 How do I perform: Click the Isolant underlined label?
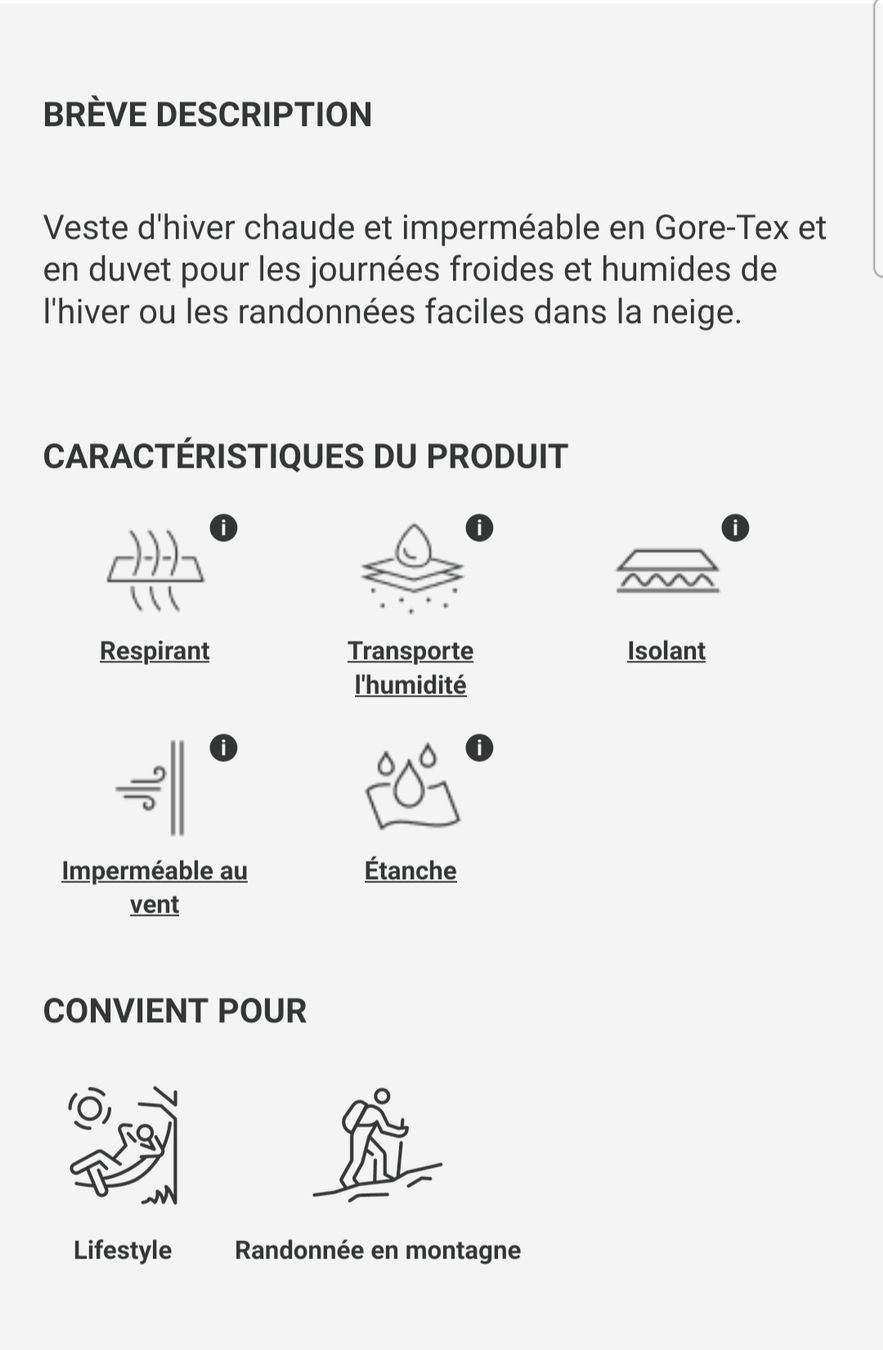click(x=666, y=650)
